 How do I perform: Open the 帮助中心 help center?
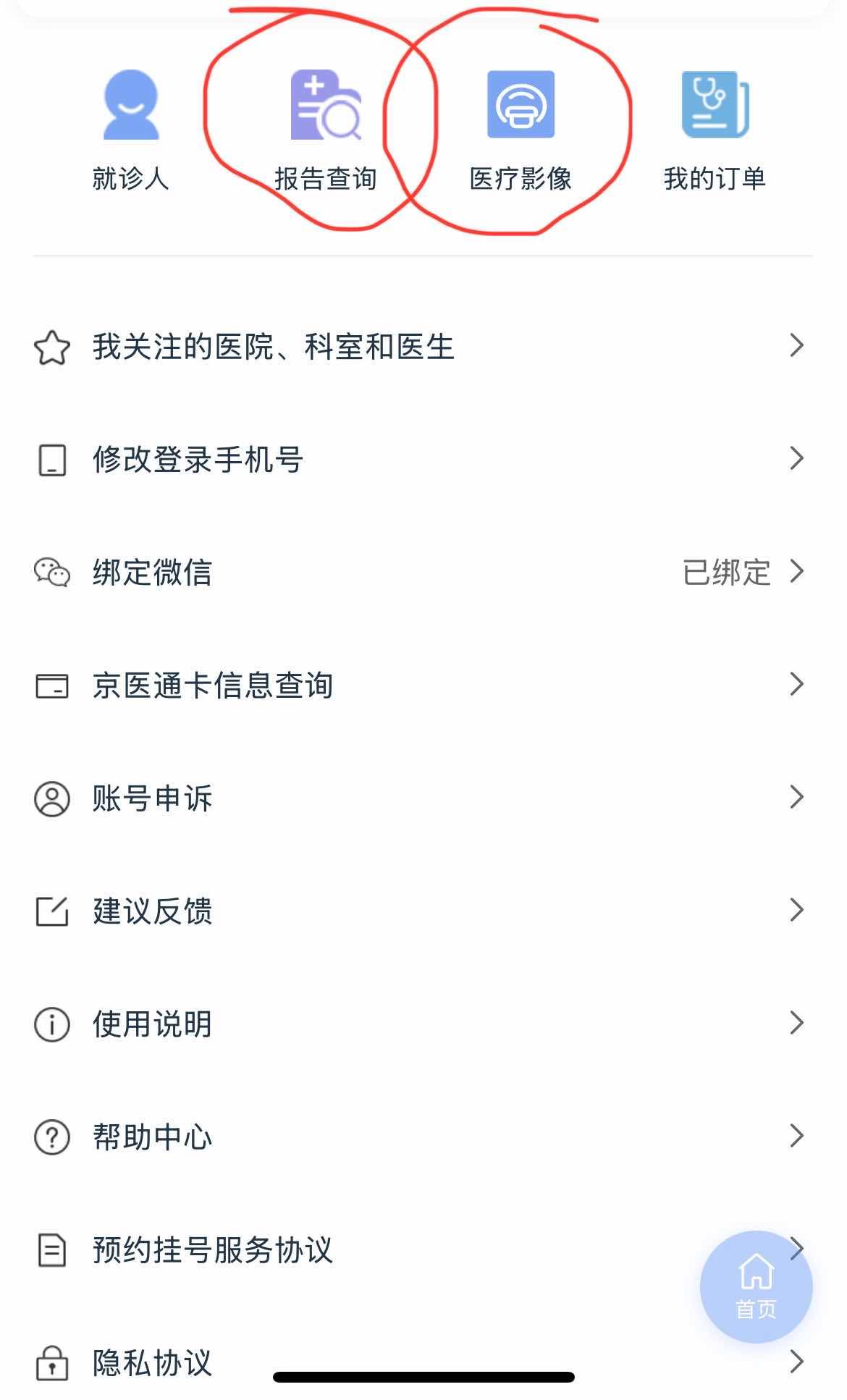pos(153,1137)
